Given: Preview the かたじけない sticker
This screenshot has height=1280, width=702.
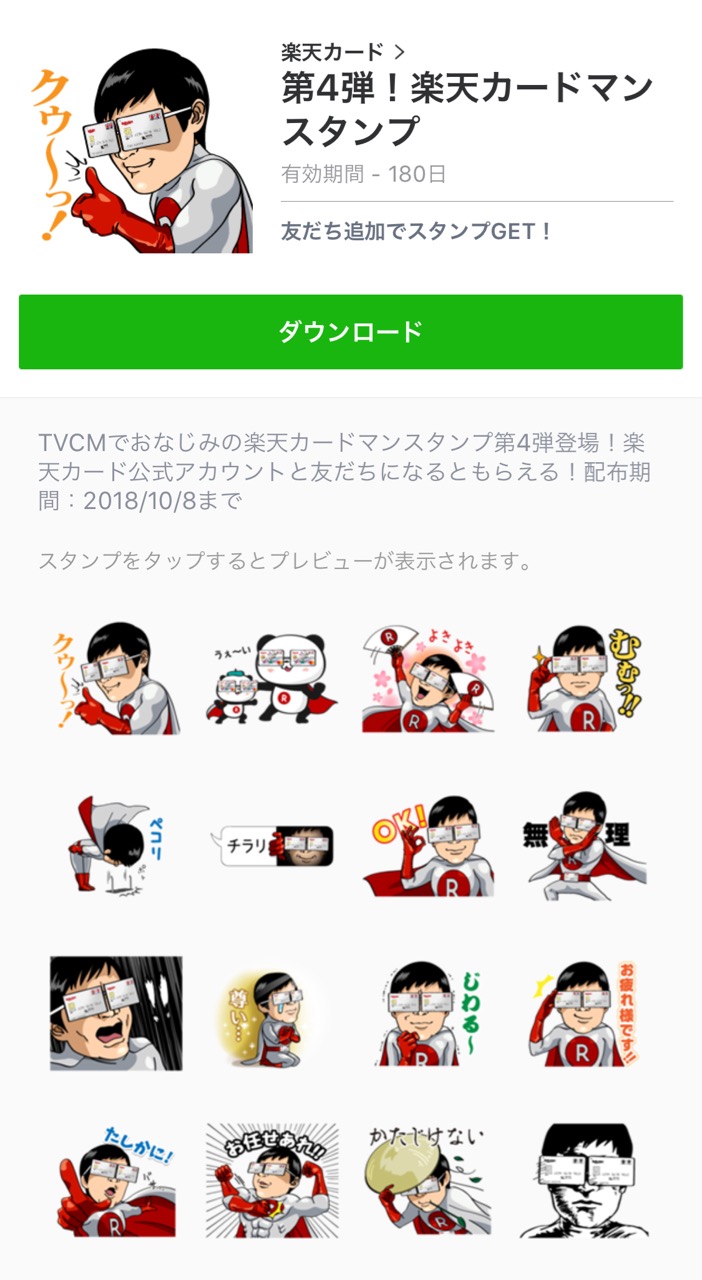Looking at the screenshot, I should (x=428, y=1180).
